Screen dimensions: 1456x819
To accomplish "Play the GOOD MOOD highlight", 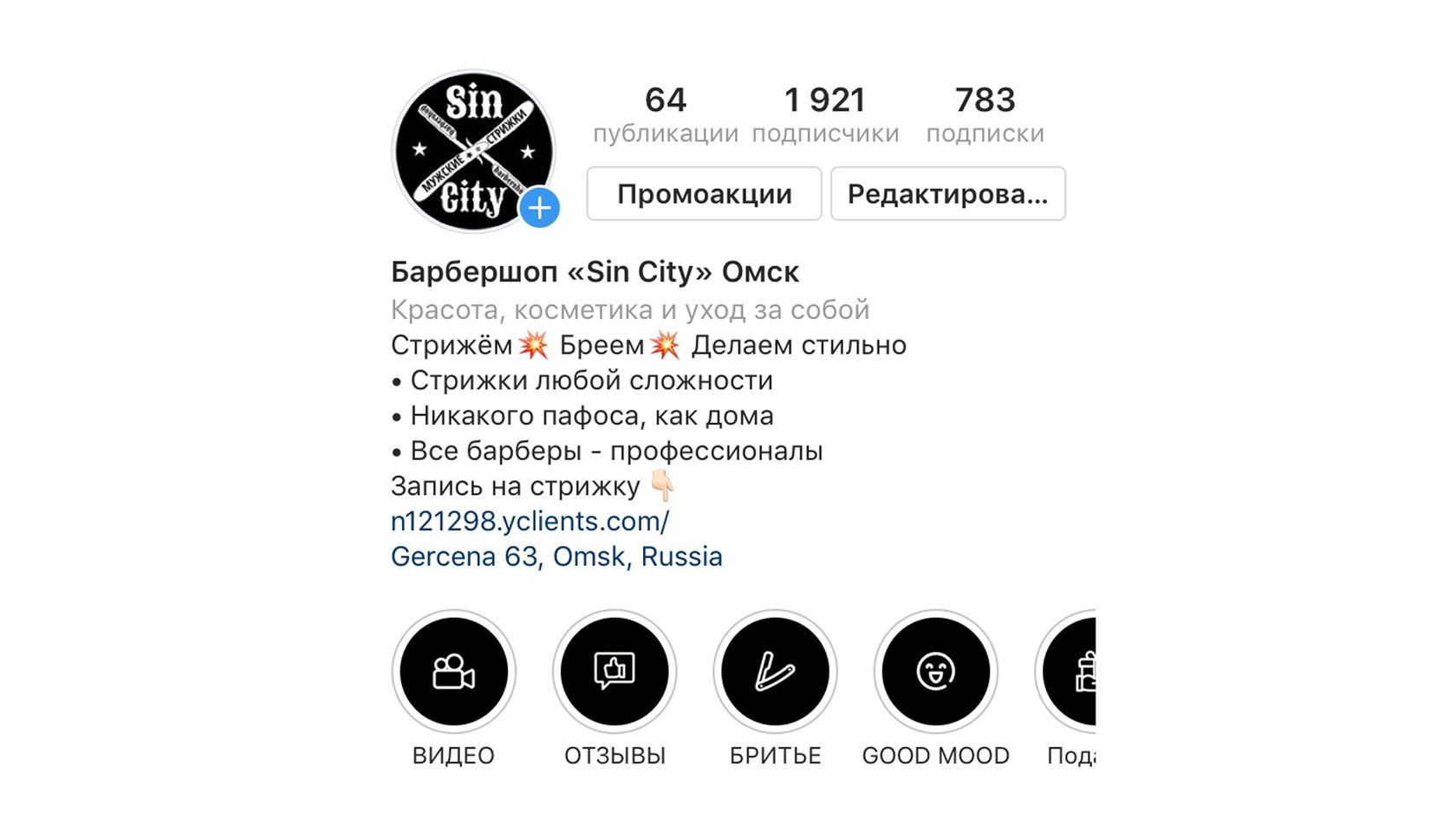I will (935, 672).
